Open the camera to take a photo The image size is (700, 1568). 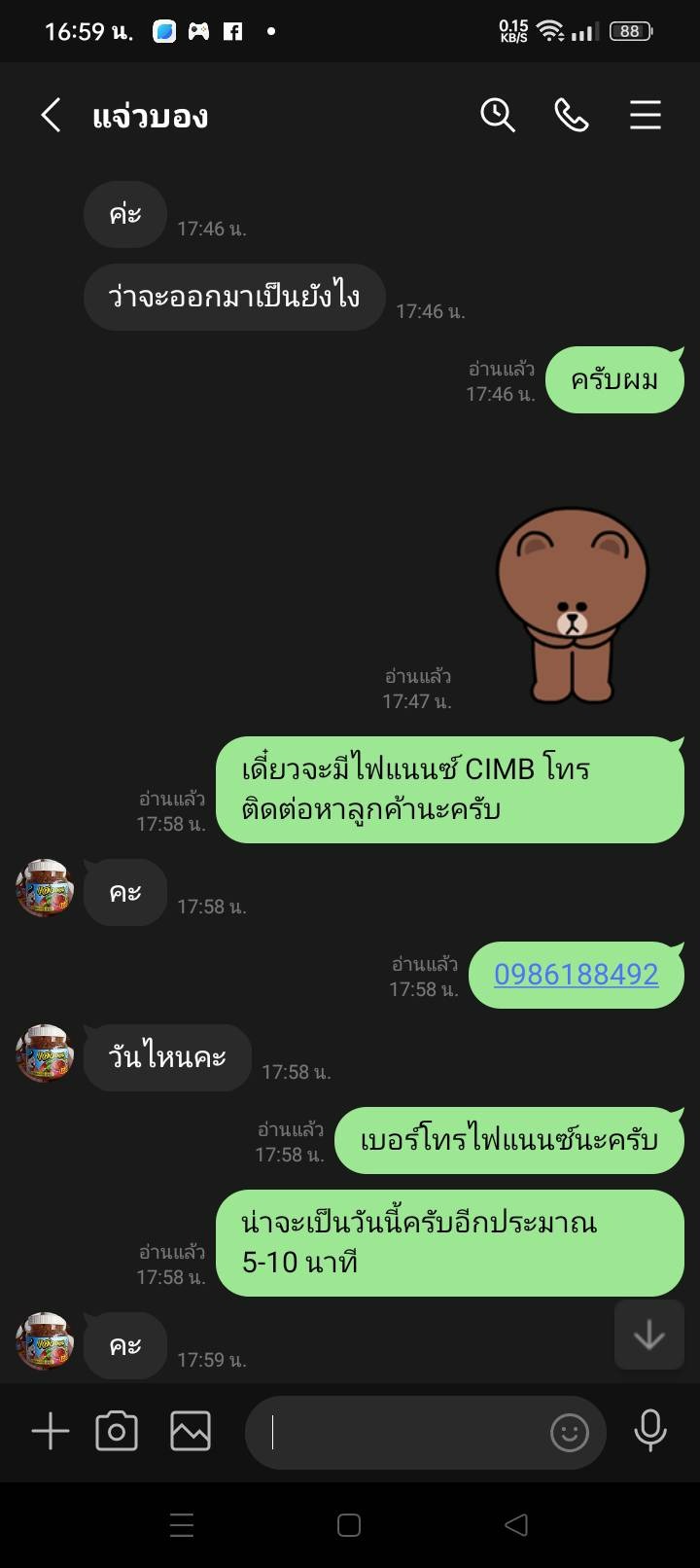pyautogui.click(x=117, y=1432)
